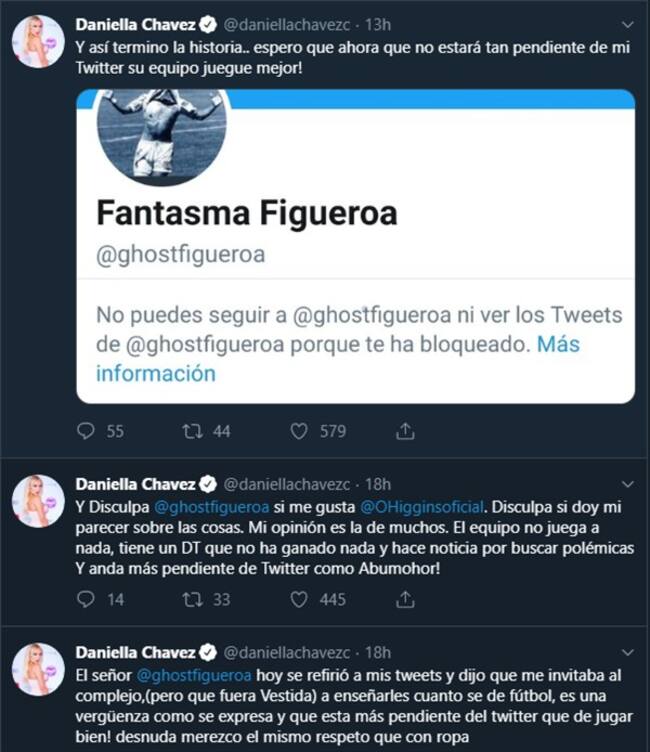Viewport: 650px width, 752px height.
Task: Reply to the tweet with 14 comments
Action: pos(88,599)
